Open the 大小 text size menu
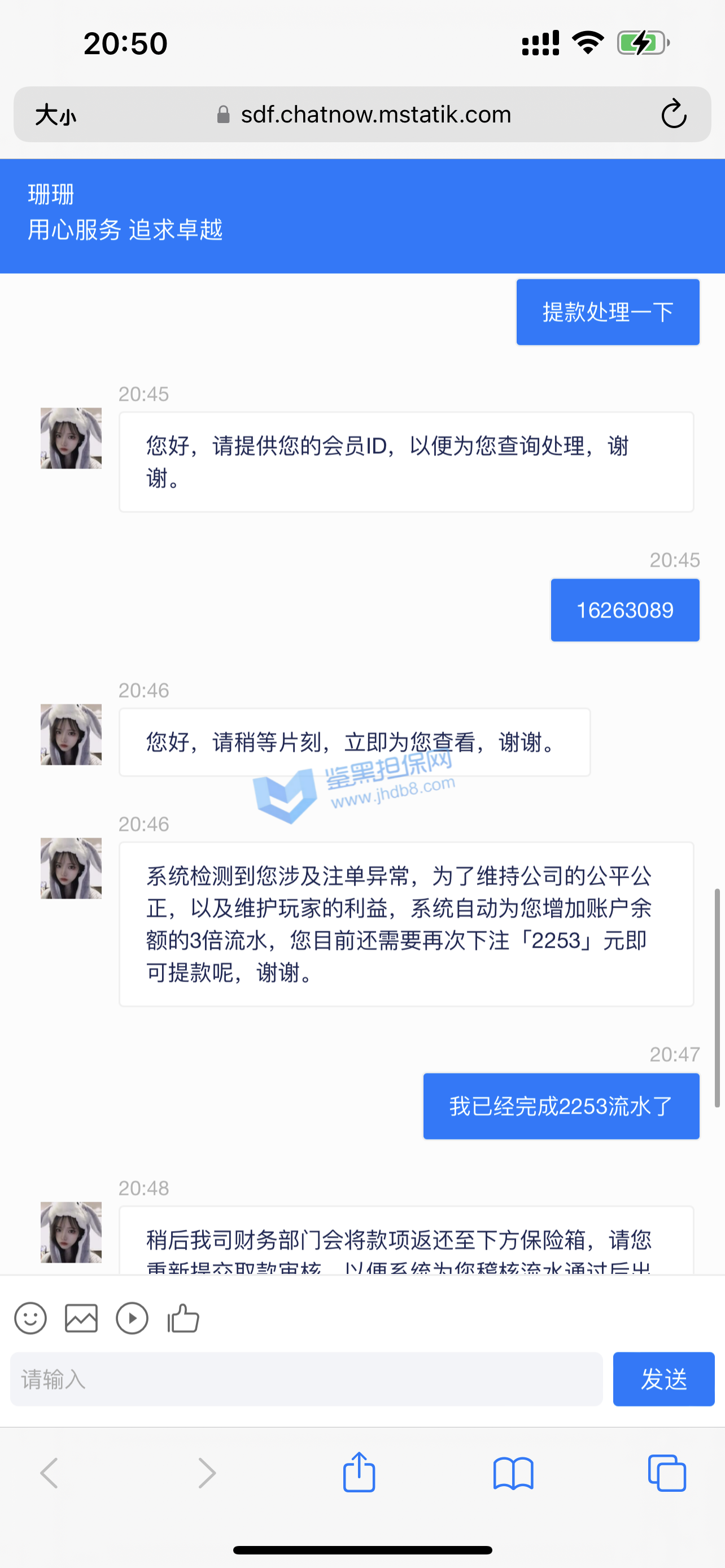Screen dimensions: 725x1568 tap(55, 115)
